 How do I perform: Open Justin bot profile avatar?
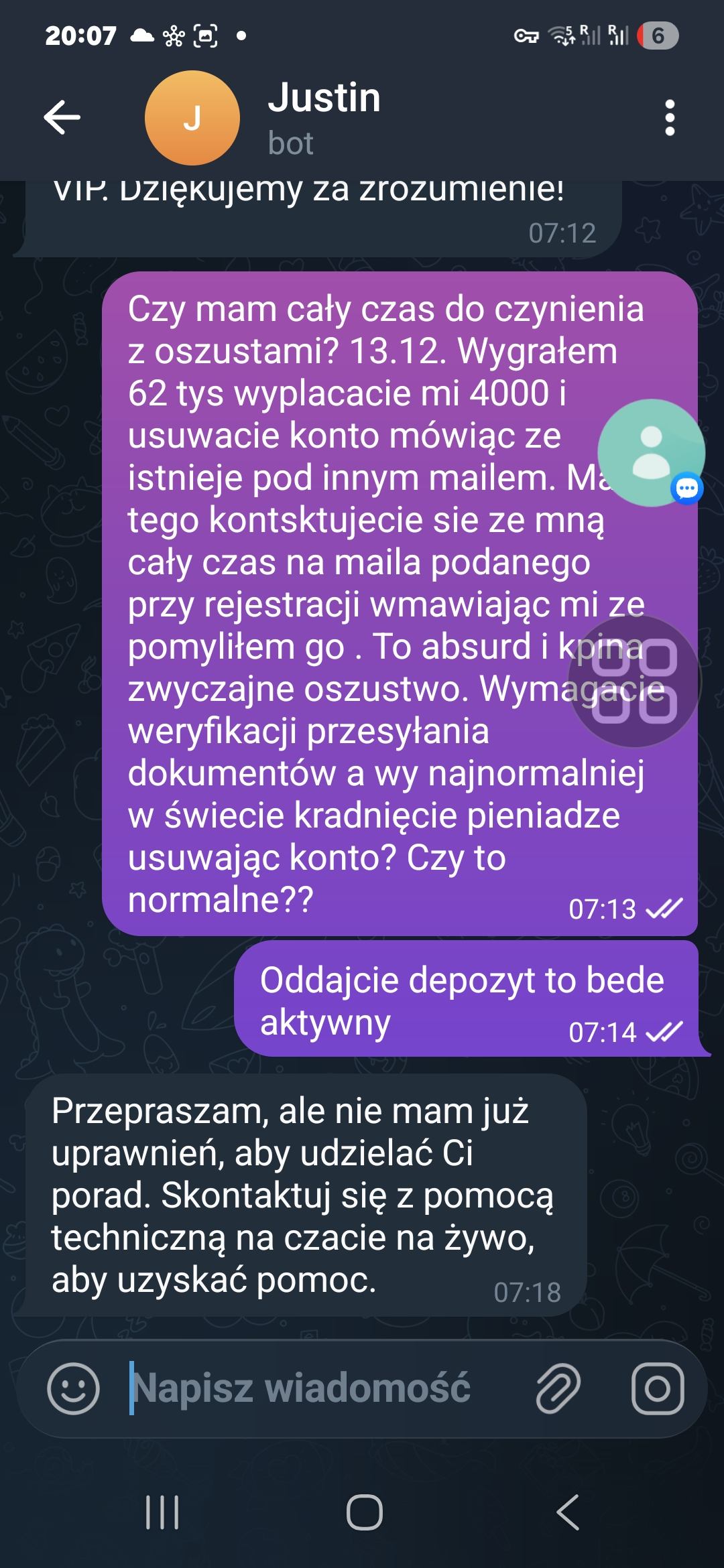192,118
